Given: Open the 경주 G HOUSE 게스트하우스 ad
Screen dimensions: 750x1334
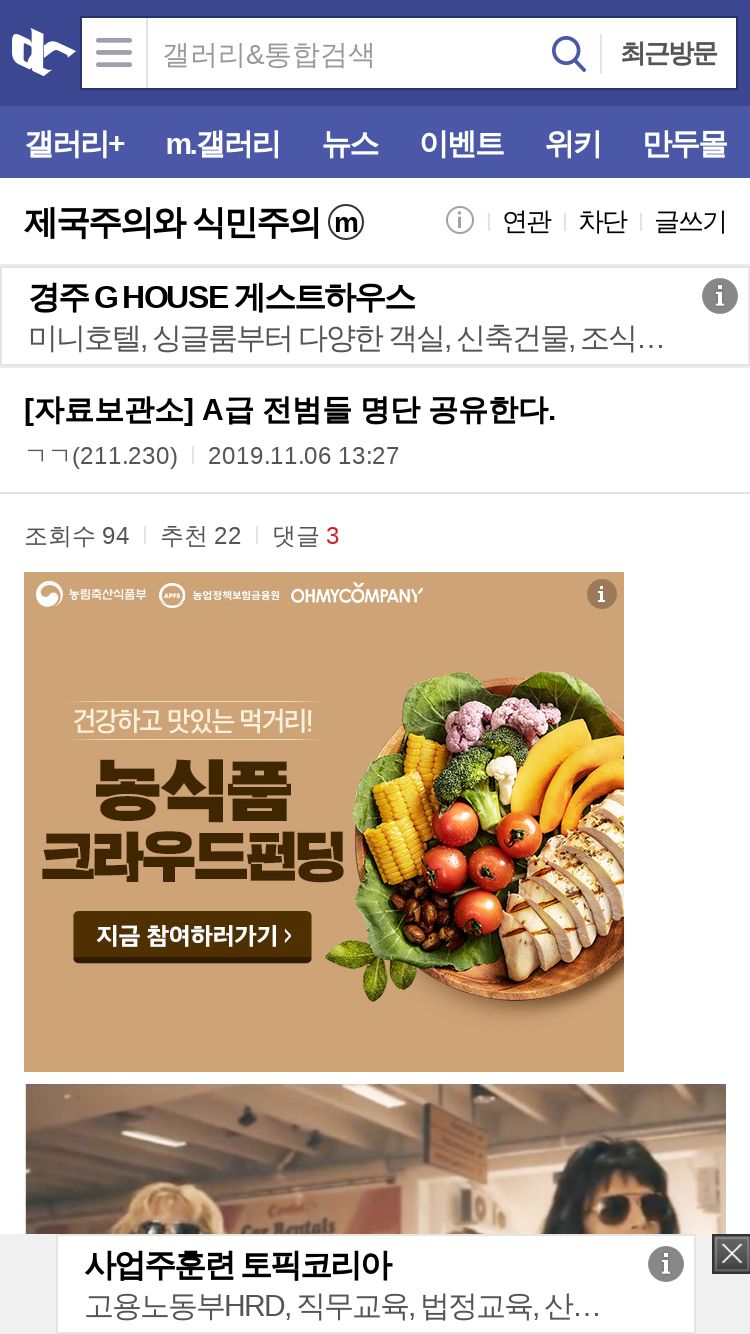Looking at the screenshot, I should pos(375,316).
